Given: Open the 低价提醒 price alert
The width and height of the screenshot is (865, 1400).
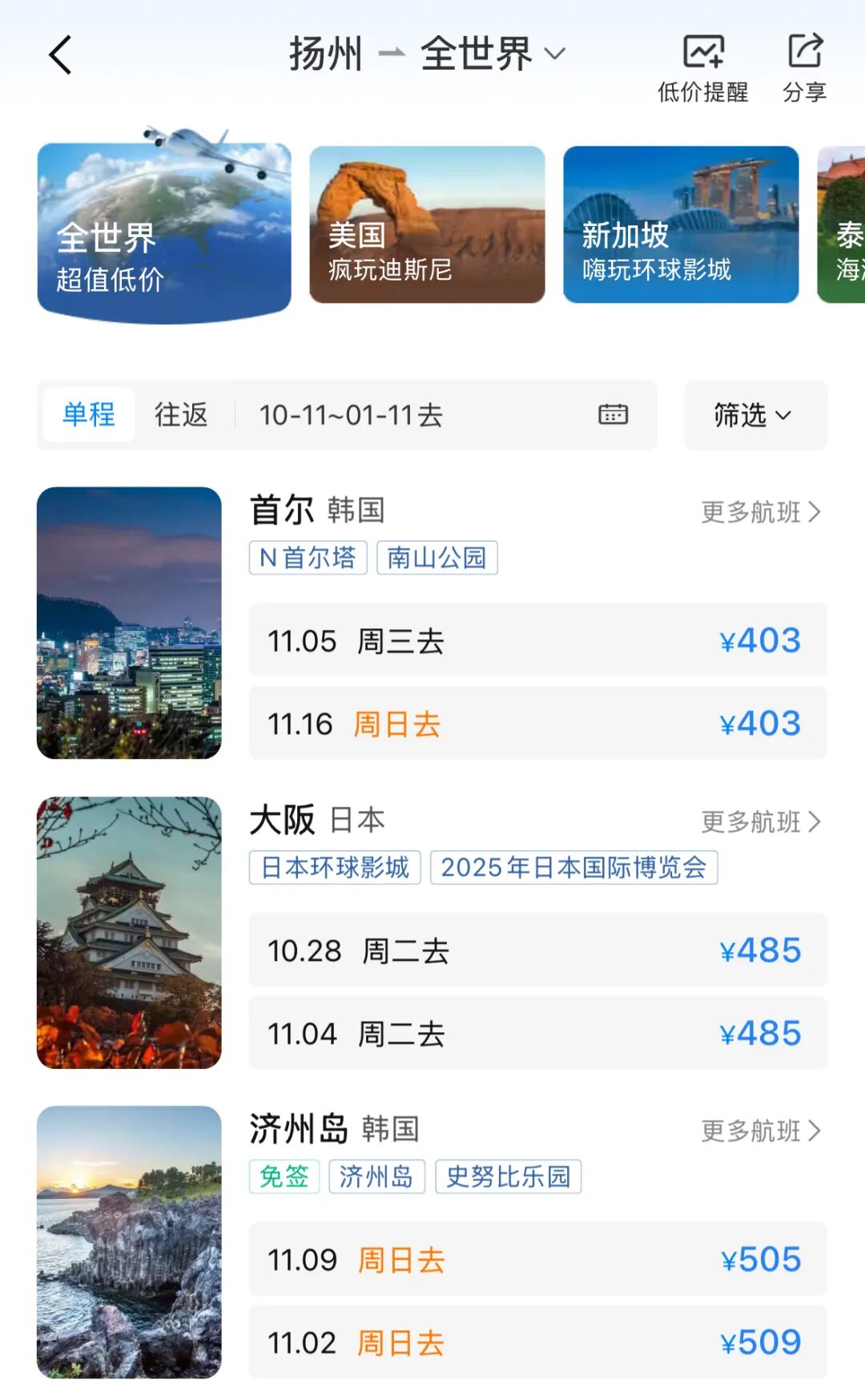Looking at the screenshot, I should click(702, 68).
